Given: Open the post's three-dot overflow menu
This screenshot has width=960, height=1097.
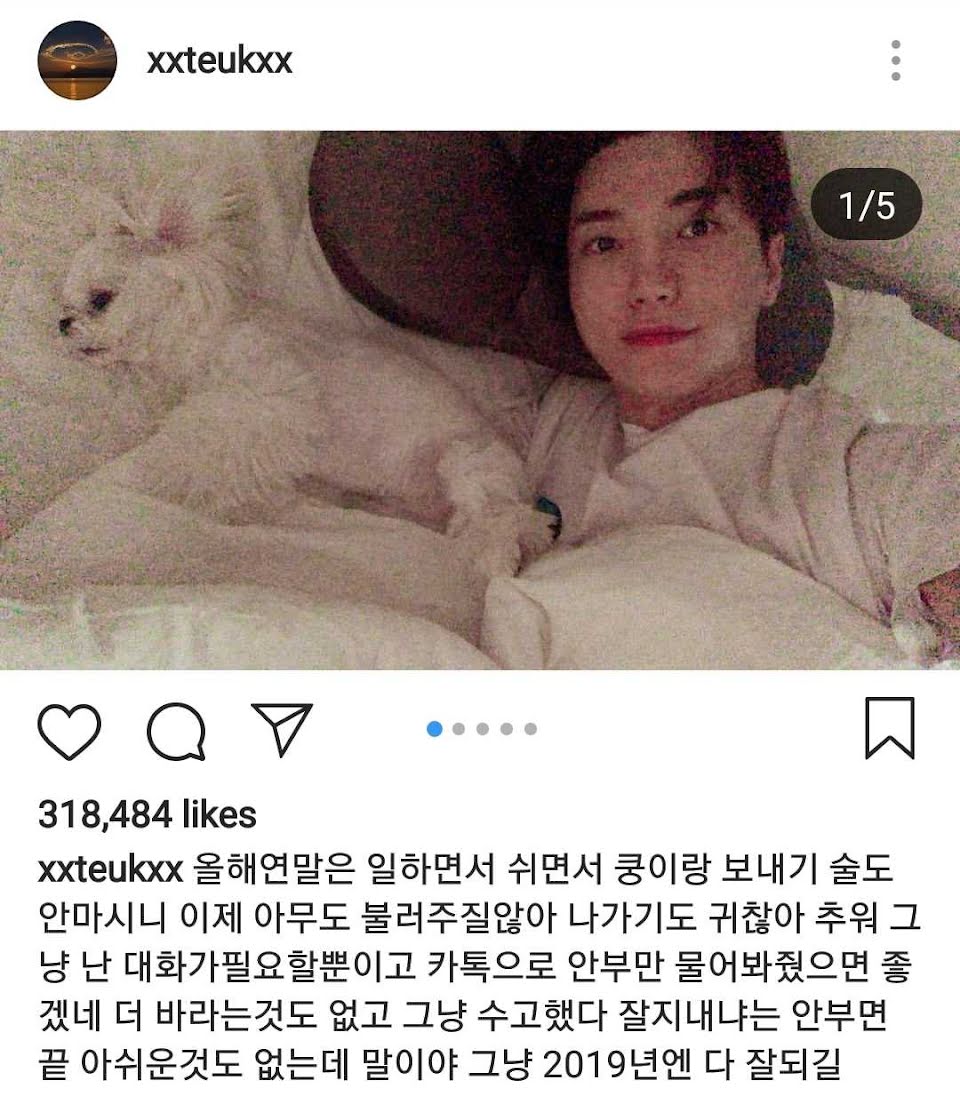Looking at the screenshot, I should click(896, 60).
